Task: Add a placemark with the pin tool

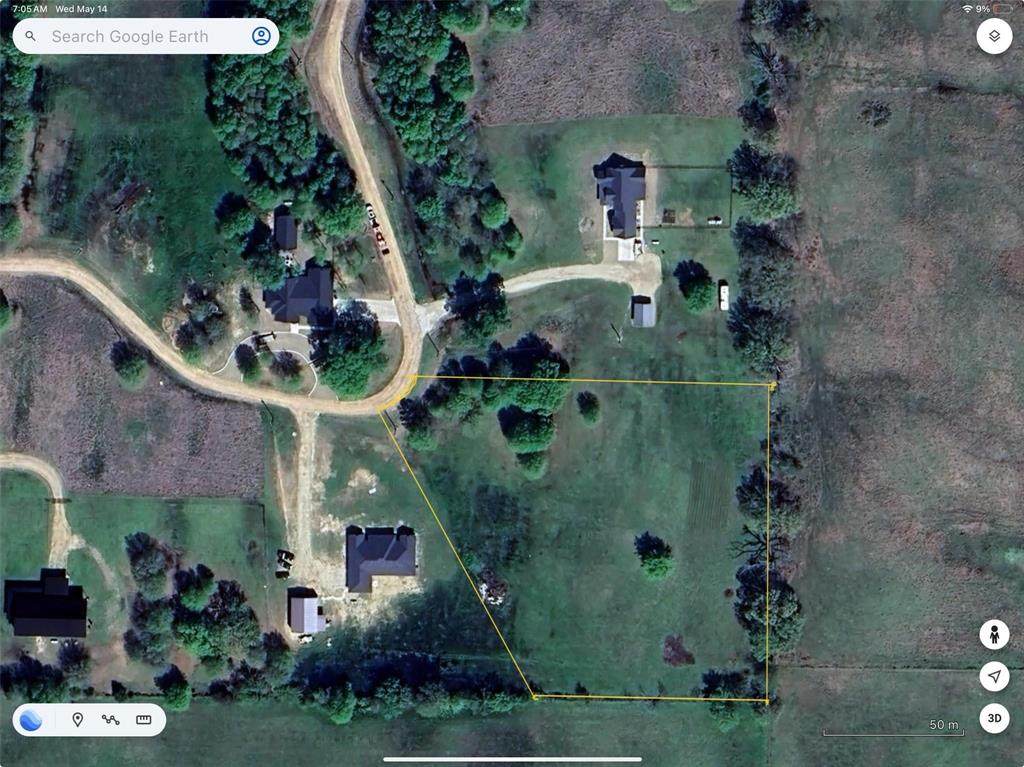Action: 77,720
